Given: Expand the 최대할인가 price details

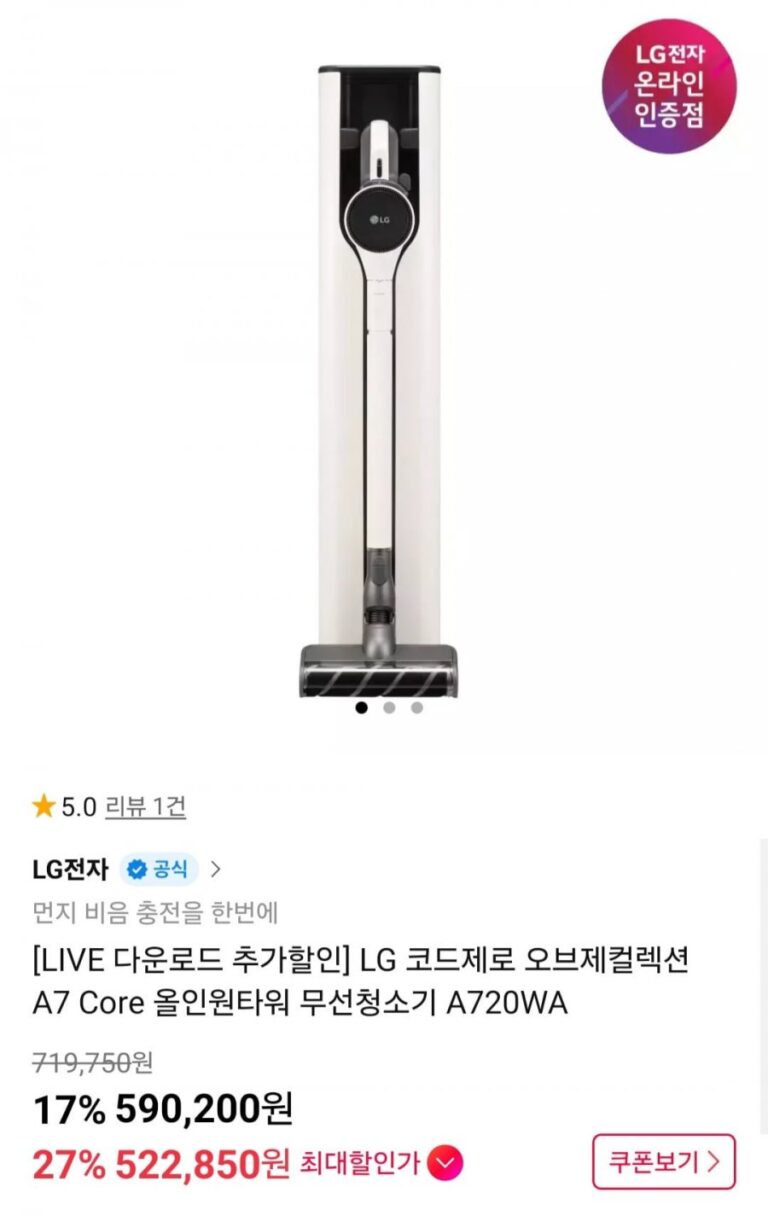Looking at the screenshot, I should (445, 1163).
